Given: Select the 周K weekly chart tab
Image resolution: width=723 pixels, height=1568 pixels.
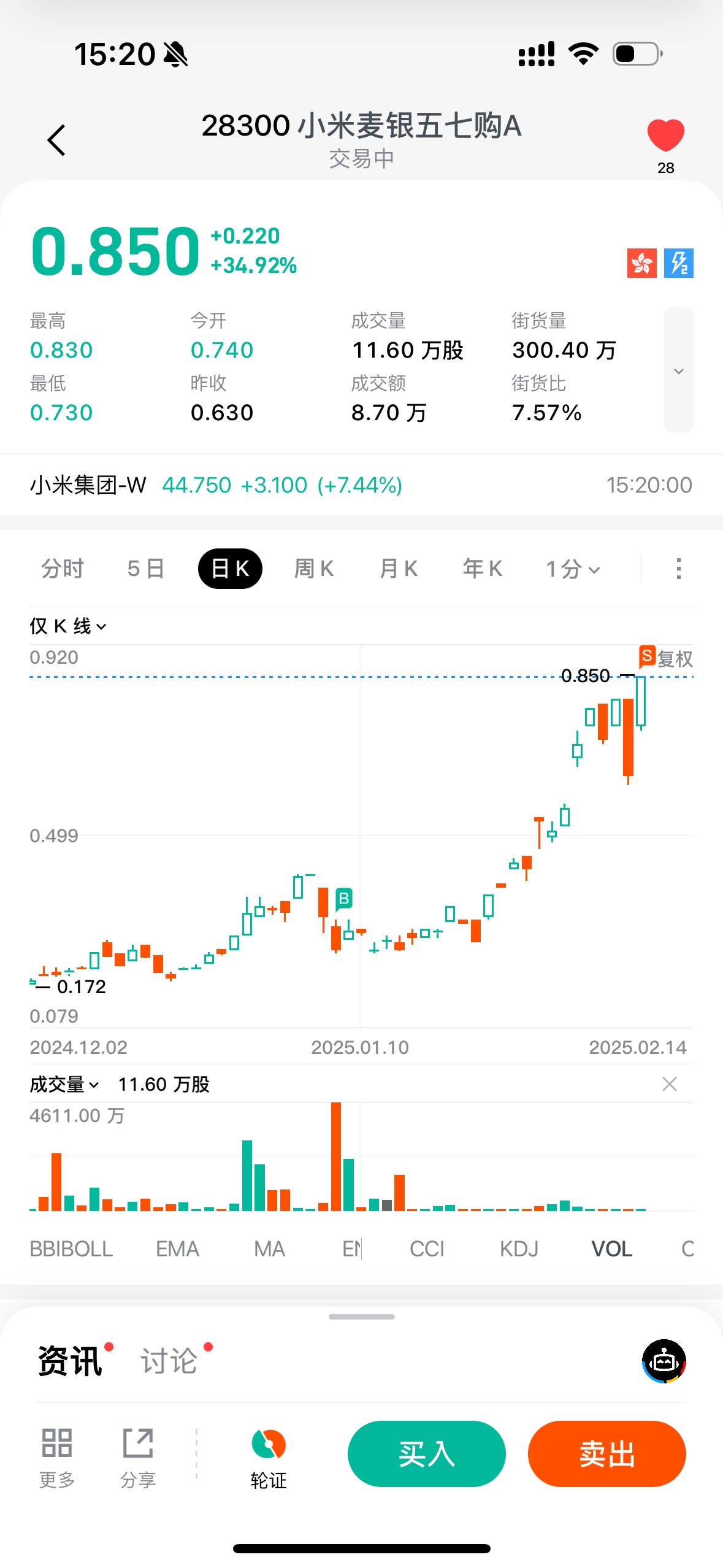Looking at the screenshot, I should click(x=314, y=569).
